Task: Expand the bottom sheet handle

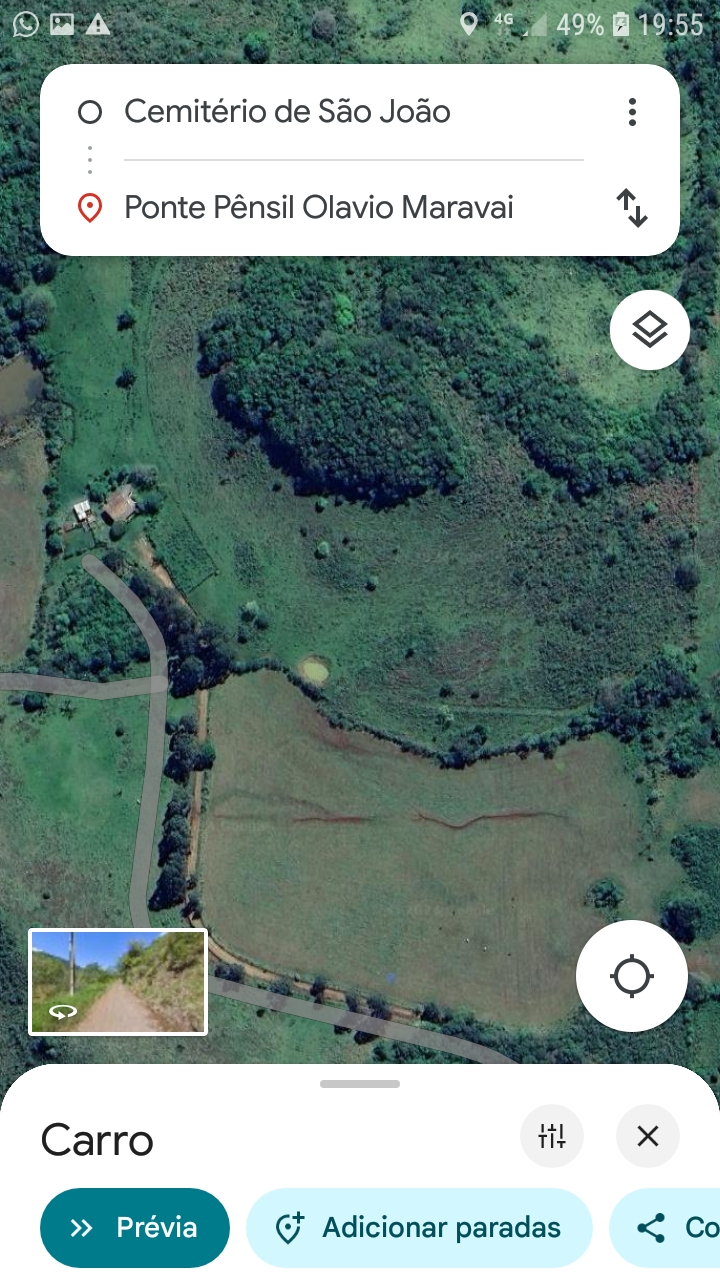Action: [360, 1084]
